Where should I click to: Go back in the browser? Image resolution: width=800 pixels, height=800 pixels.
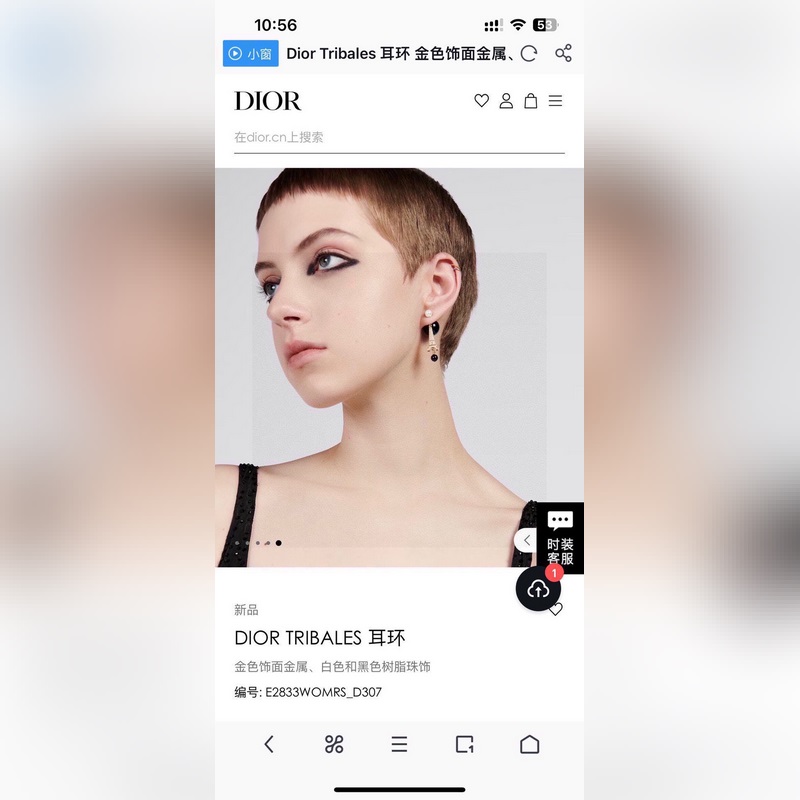(269, 744)
